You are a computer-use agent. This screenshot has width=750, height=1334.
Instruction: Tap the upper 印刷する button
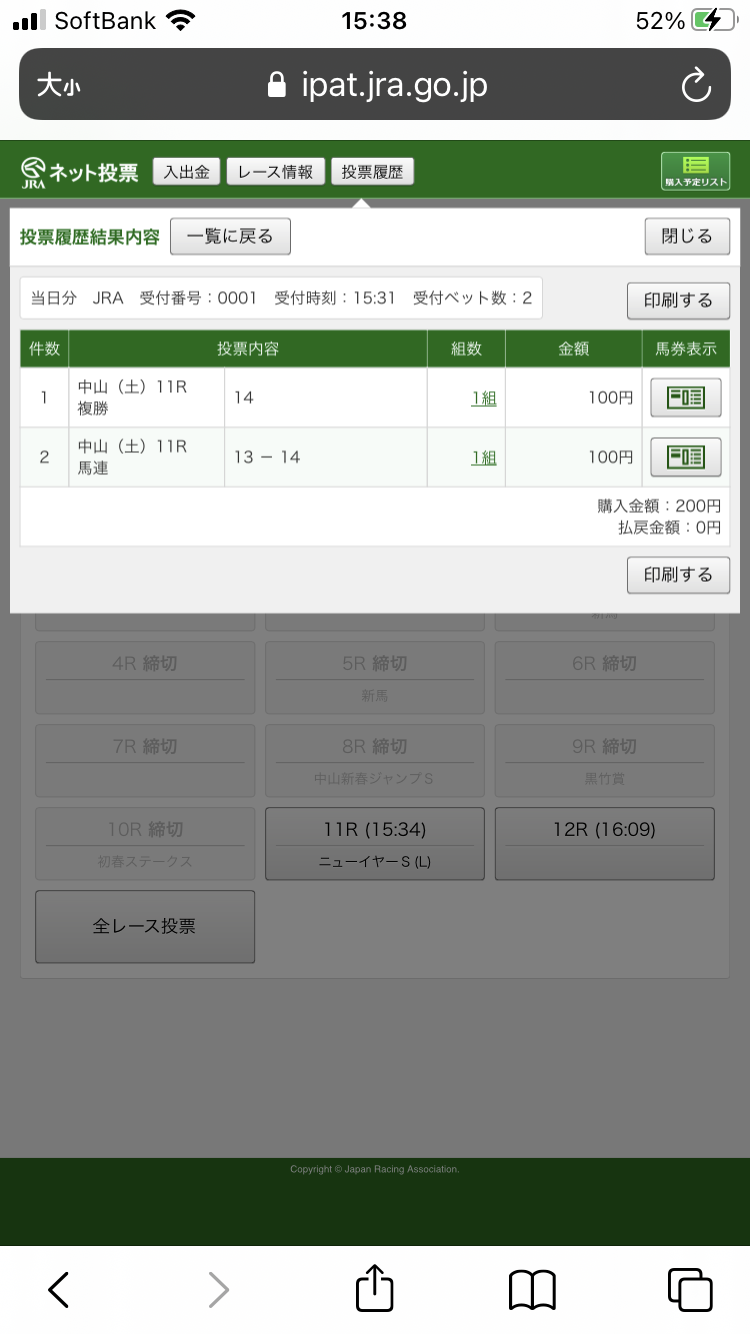[x=678, y=300]
